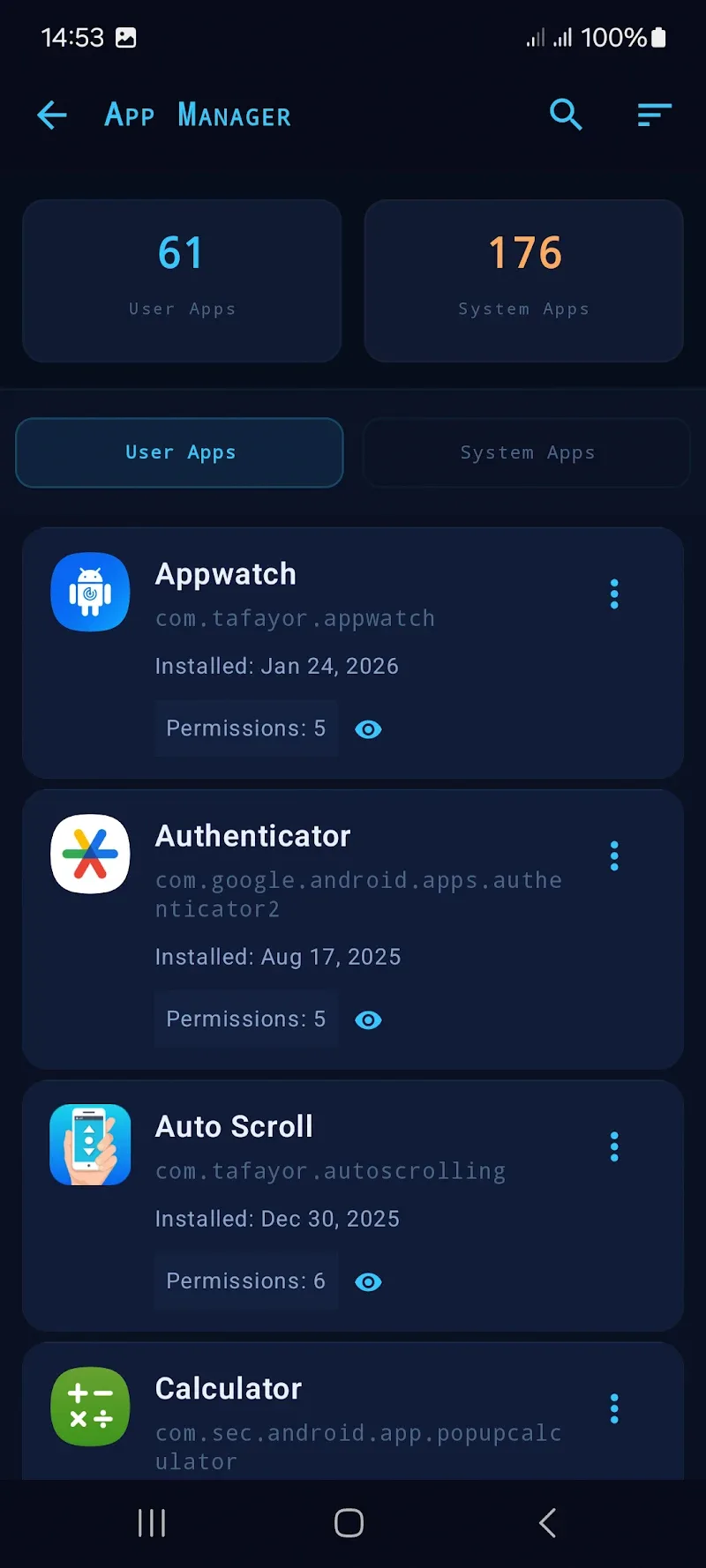Viewport: 706px width, 1568px height.
Task: Tap the Appwatch app icon
Action: coord(90,593)
